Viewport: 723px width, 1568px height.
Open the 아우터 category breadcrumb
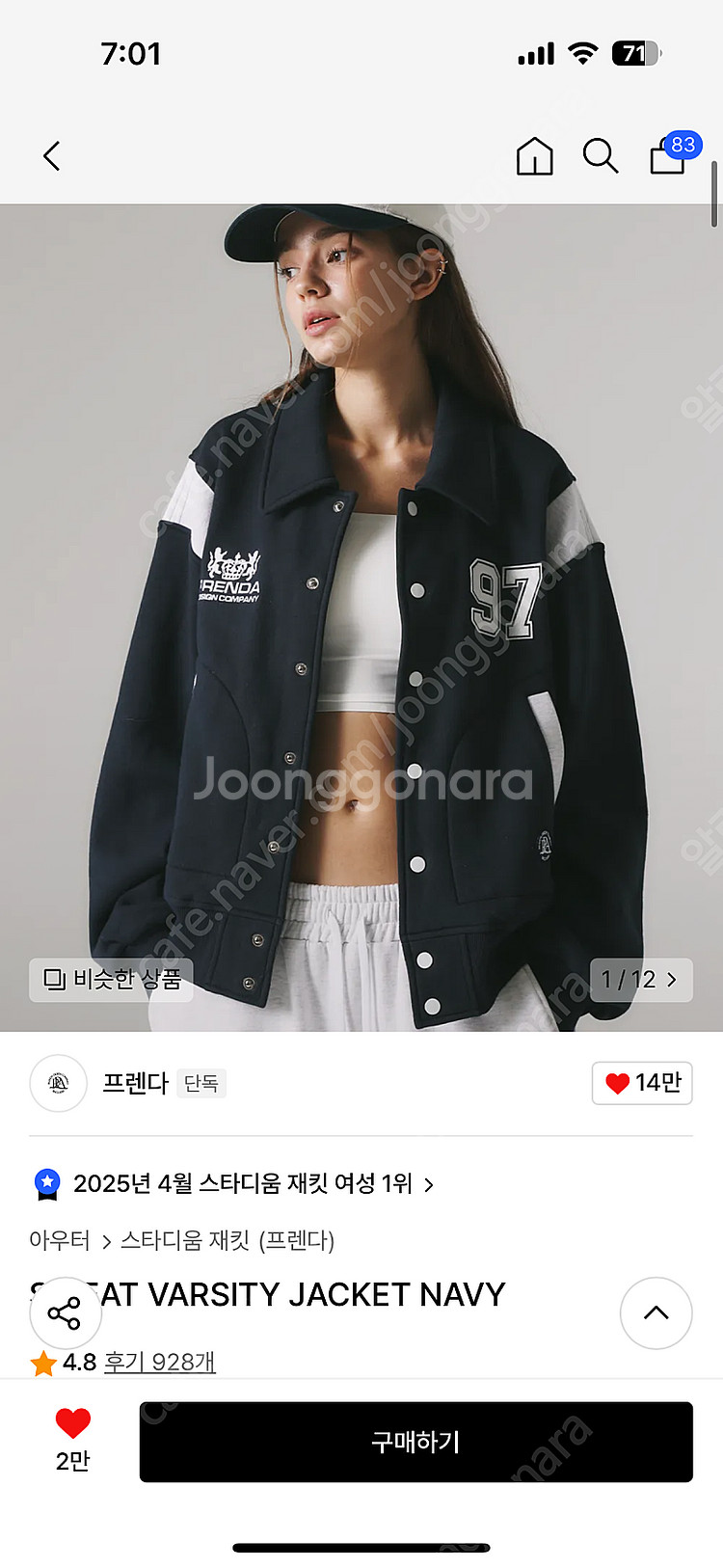(60, 1240)
